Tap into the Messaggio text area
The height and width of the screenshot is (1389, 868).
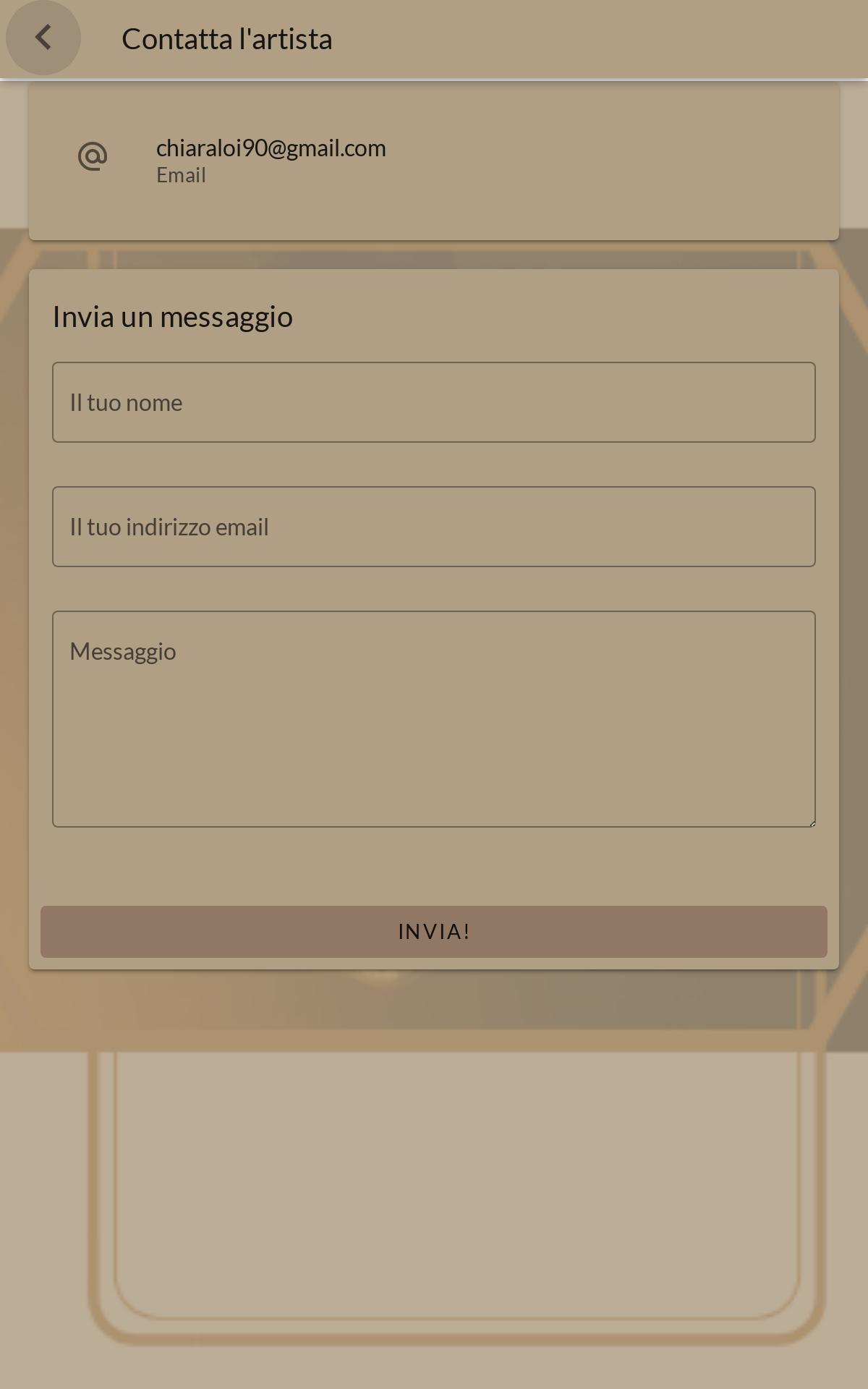tap(434, 719)
